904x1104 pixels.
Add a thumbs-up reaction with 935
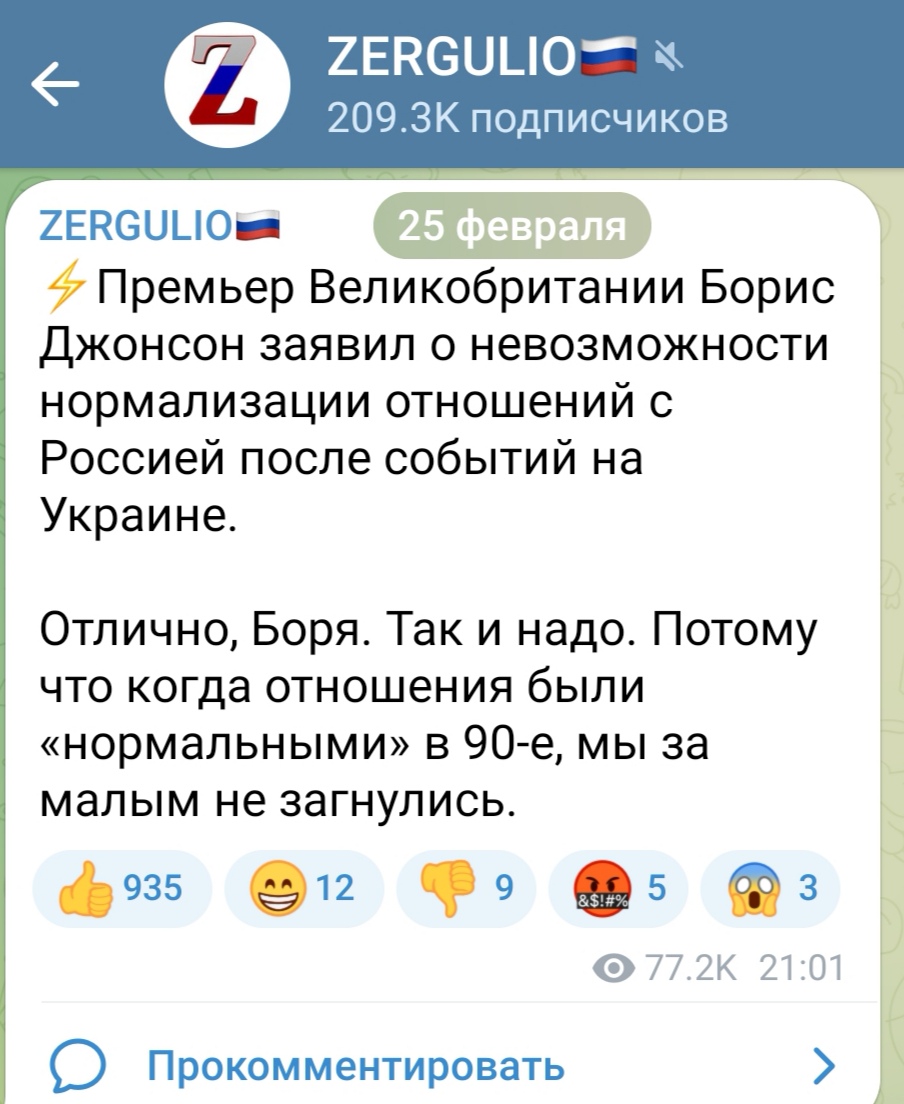click(122, 886)
